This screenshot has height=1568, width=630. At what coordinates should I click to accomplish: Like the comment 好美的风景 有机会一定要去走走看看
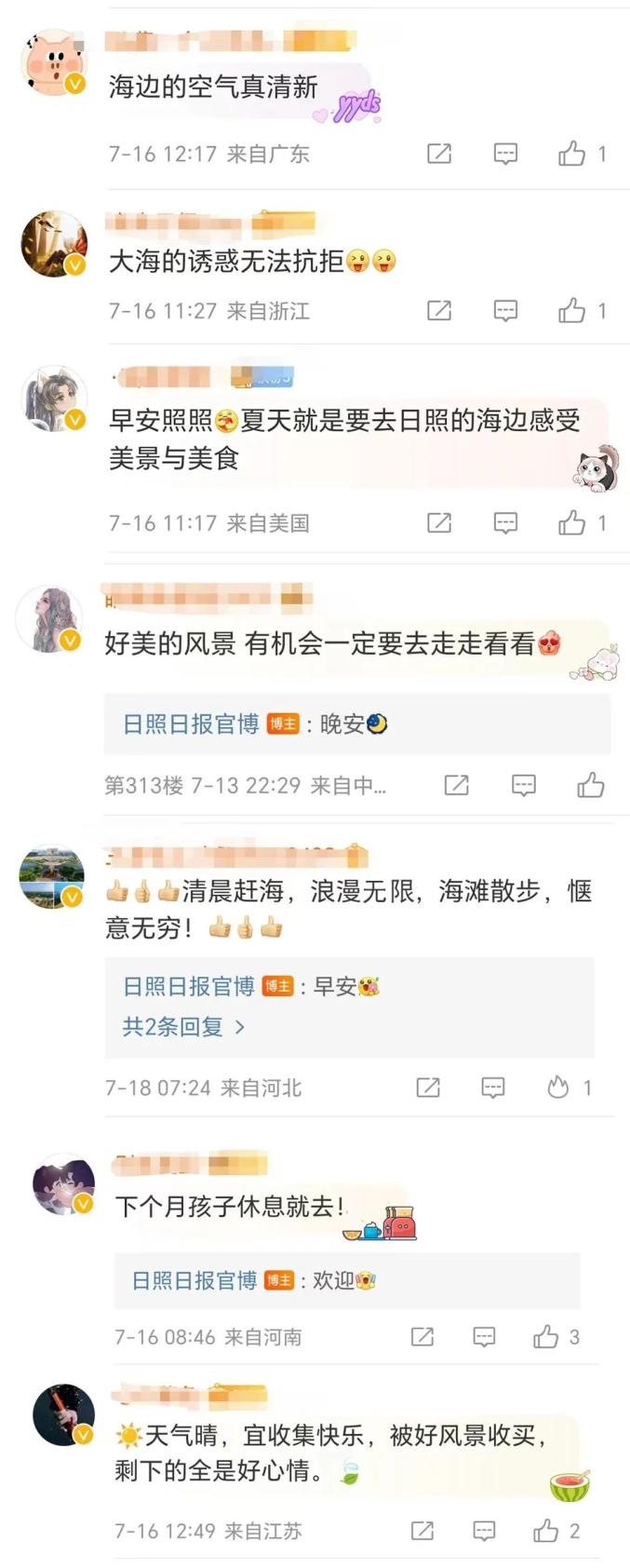[590, 785]
